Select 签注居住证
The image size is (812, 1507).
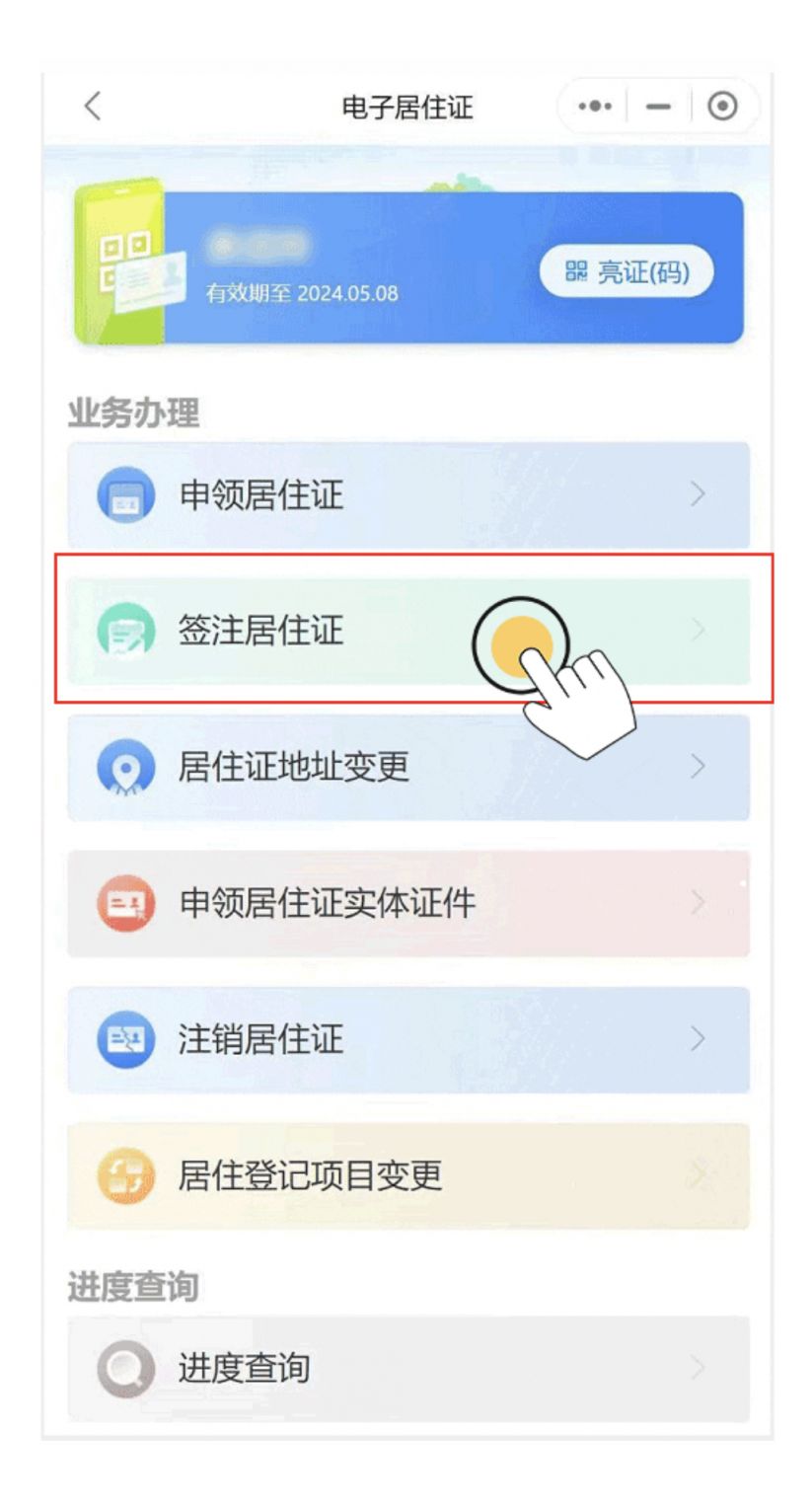pyautogui.click(x=408, y=631)
